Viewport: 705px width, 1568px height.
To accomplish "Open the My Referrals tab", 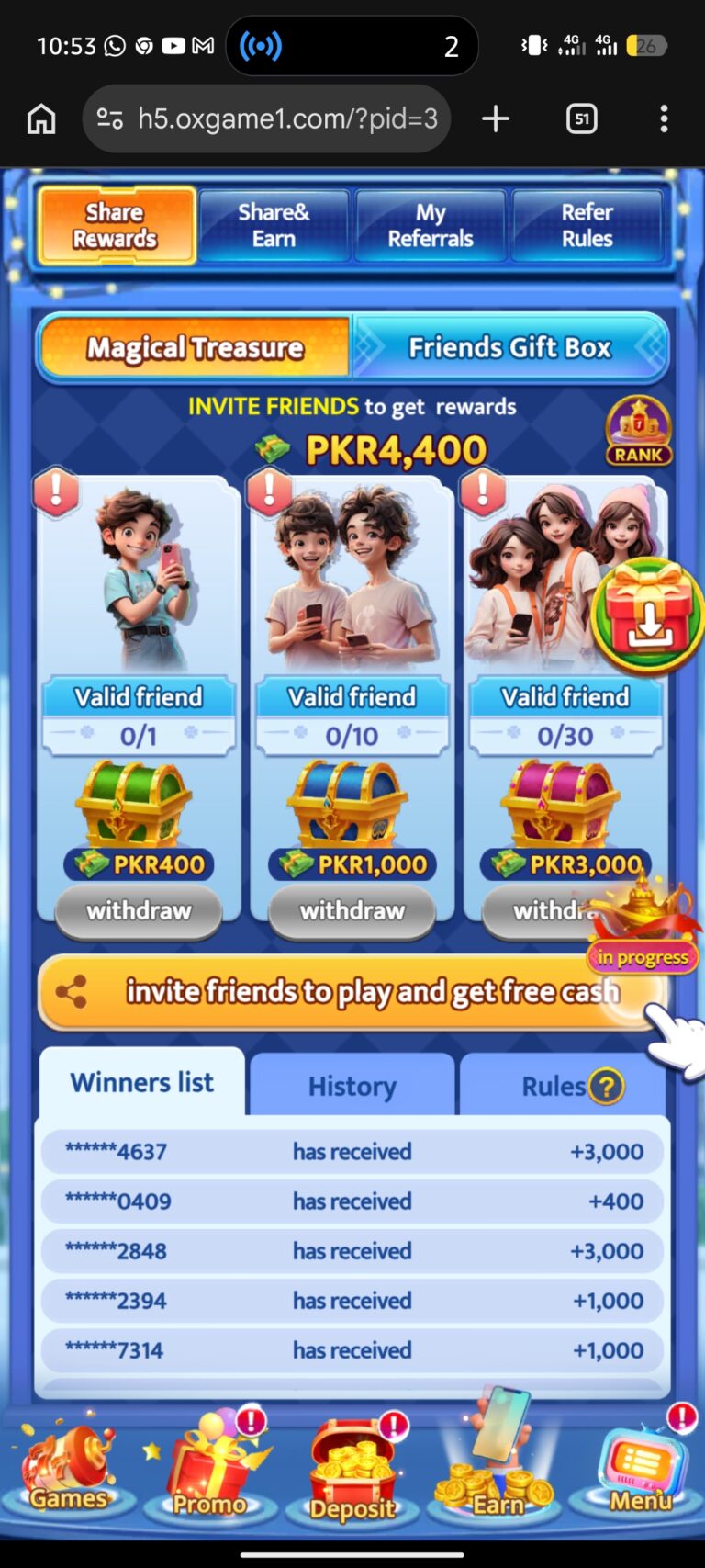I will (x=431, y=226).
